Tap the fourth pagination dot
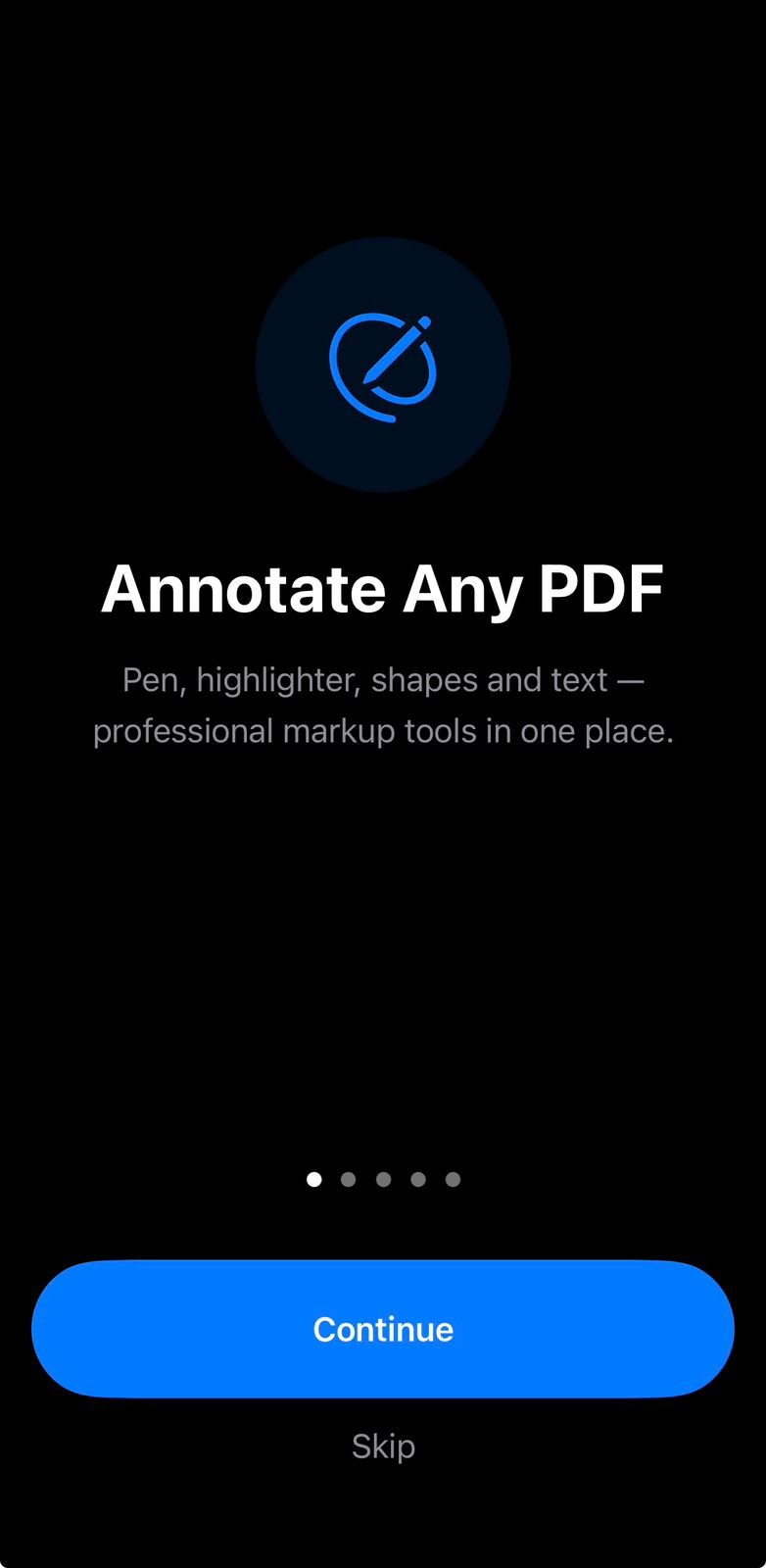This screenshot has width=766, height=1568. [418, 1180]
